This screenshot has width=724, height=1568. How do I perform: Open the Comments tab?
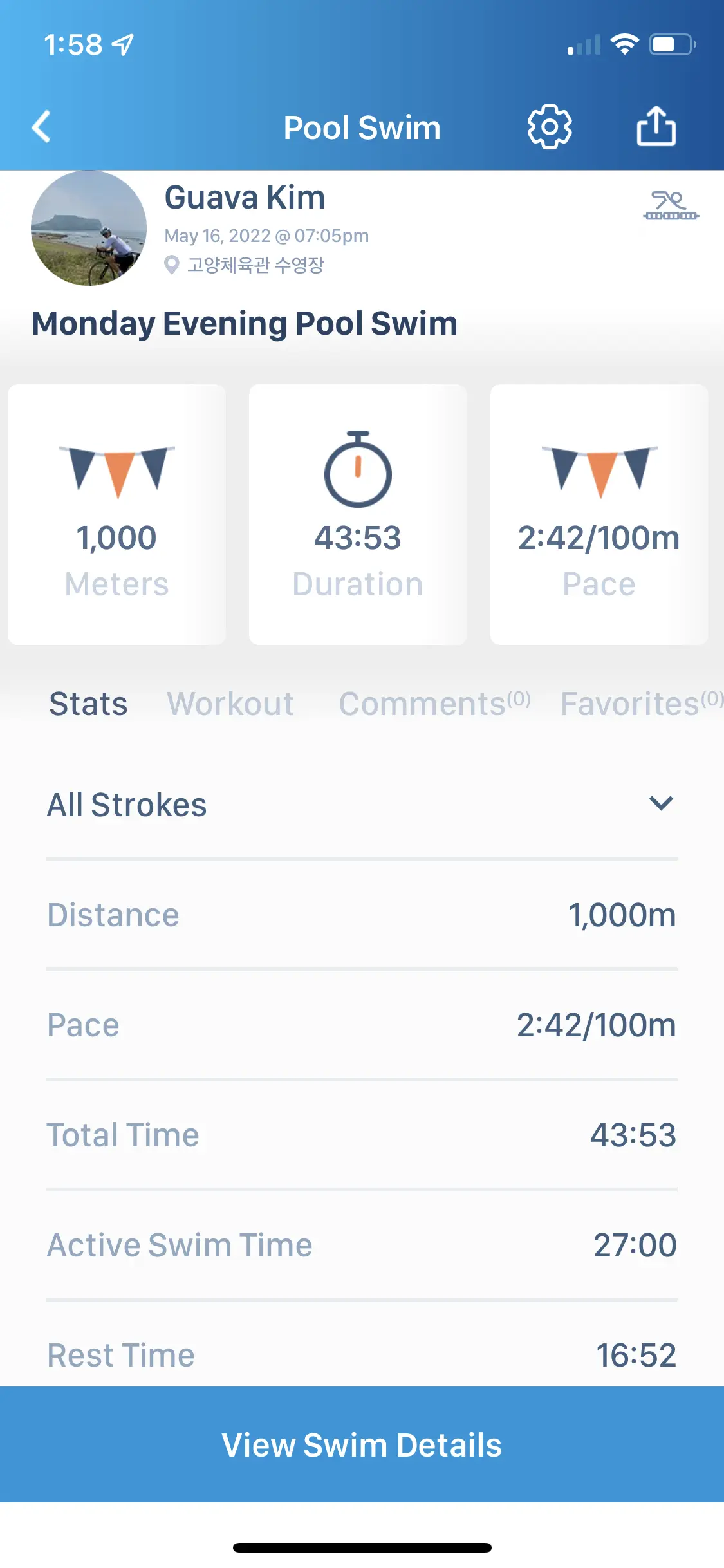coord(434,704)
